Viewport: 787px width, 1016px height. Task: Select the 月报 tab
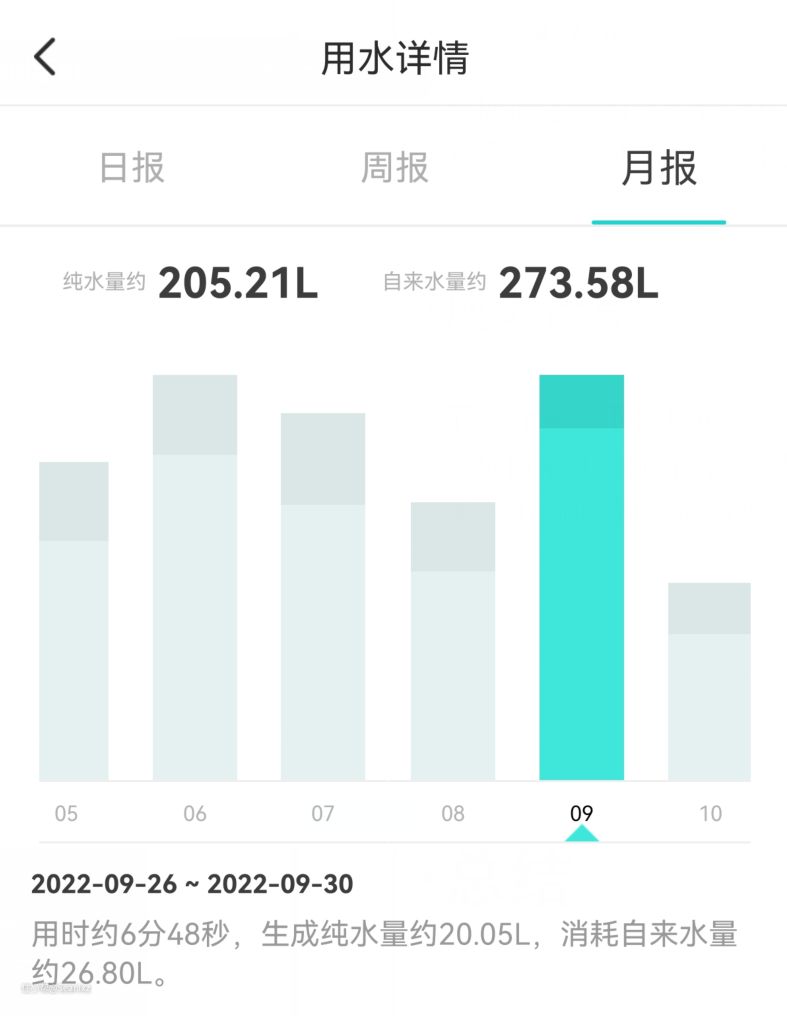[x=658, y=168]
